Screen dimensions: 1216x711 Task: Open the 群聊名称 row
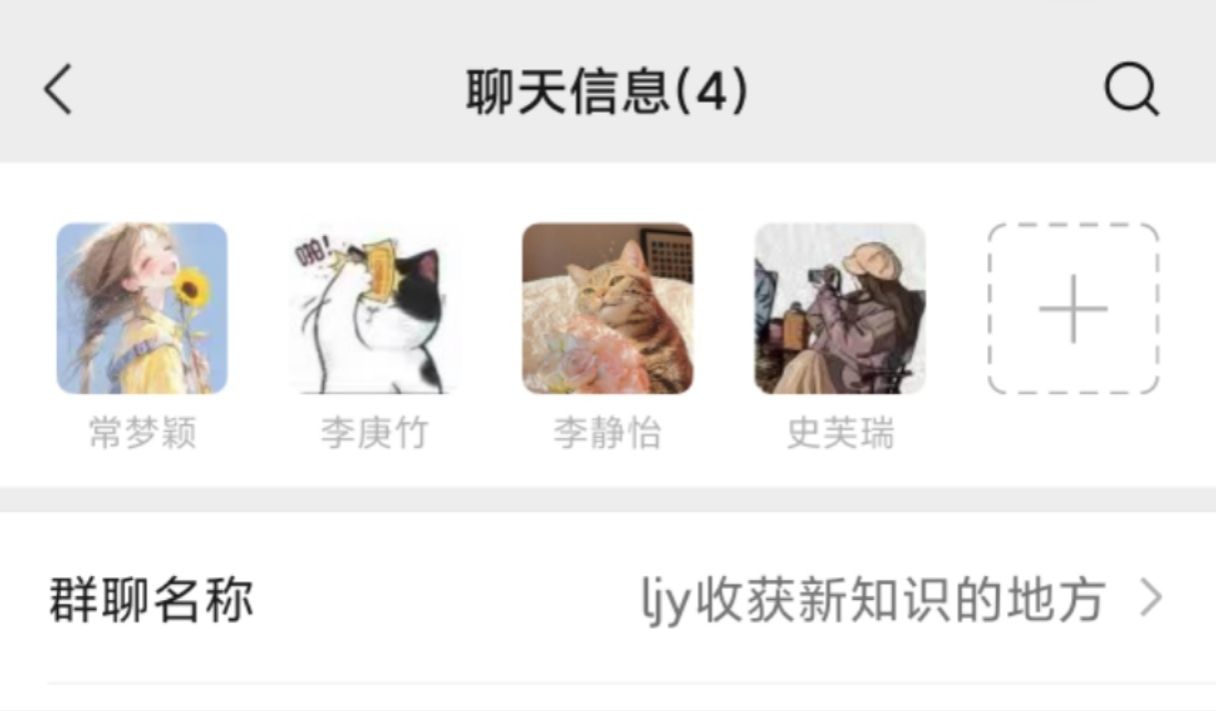click(x=607, y=599)
